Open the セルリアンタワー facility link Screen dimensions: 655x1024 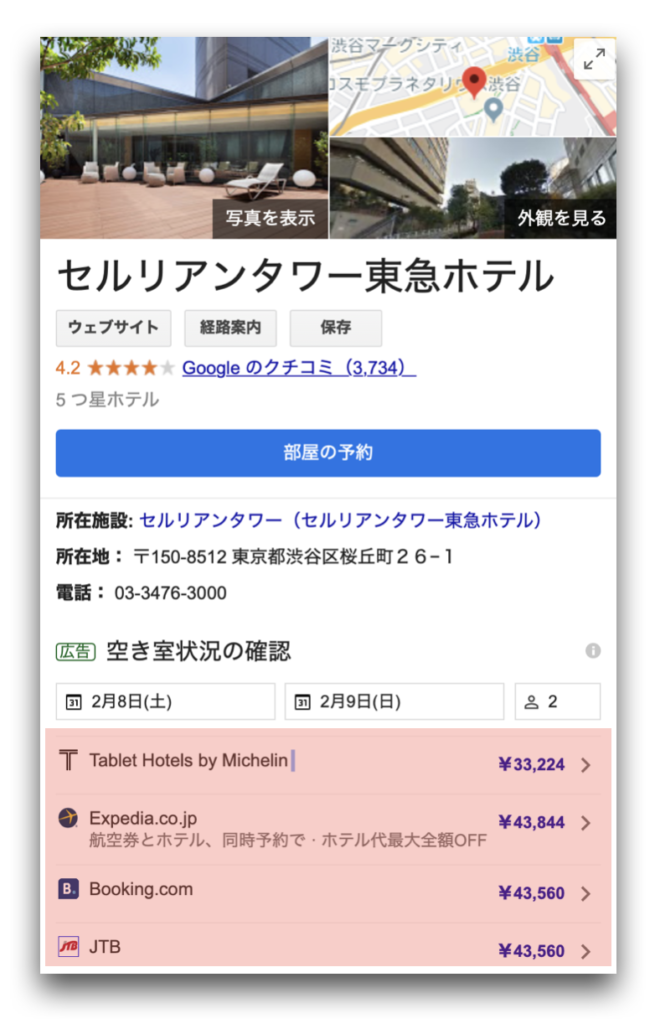click(340, 520)
